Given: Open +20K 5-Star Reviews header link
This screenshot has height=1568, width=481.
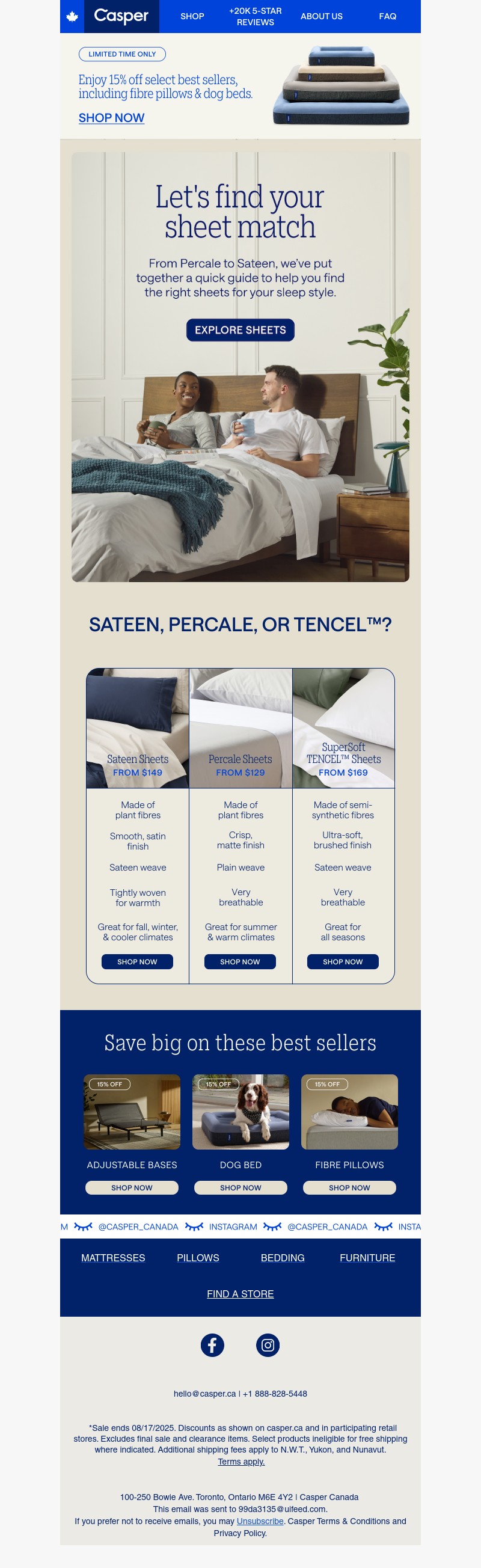Looking at the screenshot, I should click(x=255, y=16).
